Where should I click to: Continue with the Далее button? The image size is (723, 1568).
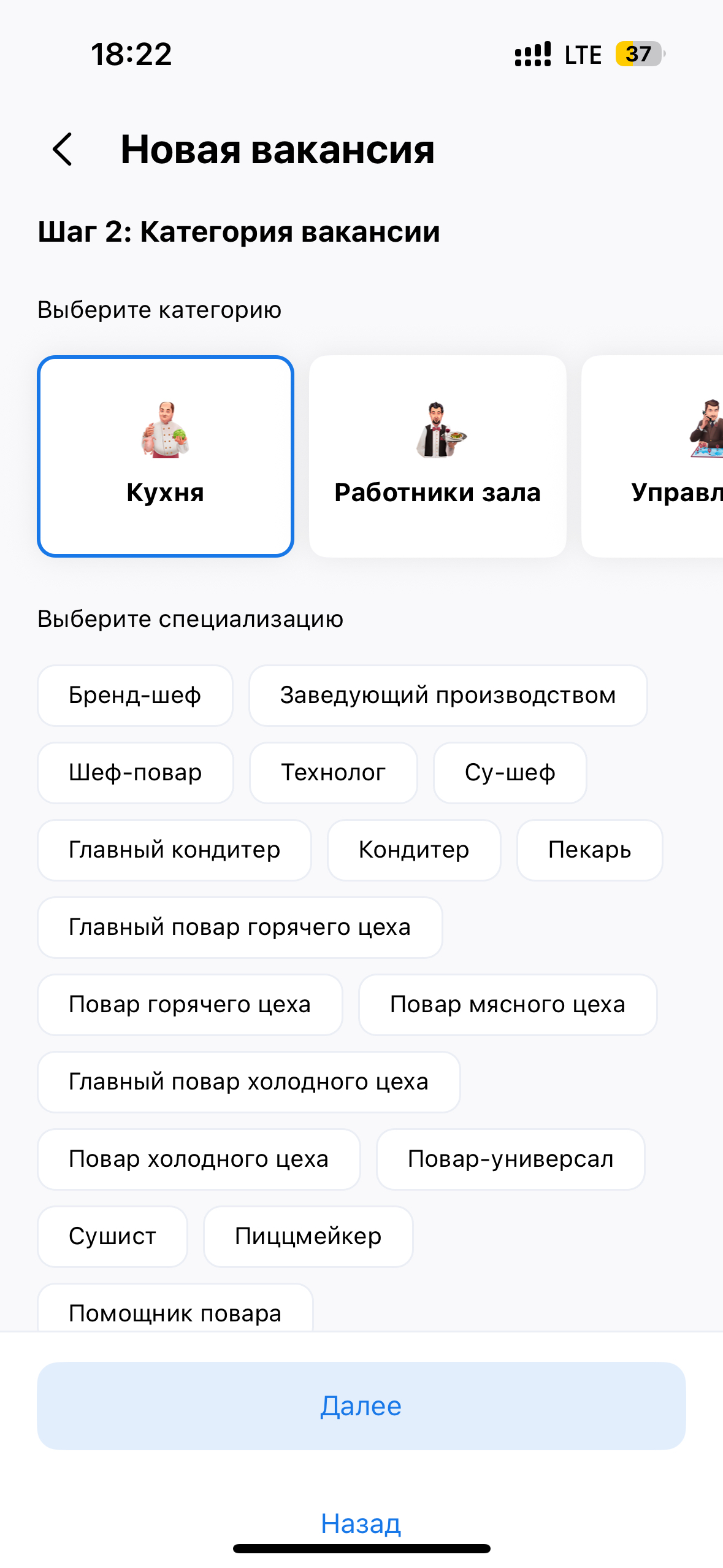pyautogui.click(x=361, y=1406)
